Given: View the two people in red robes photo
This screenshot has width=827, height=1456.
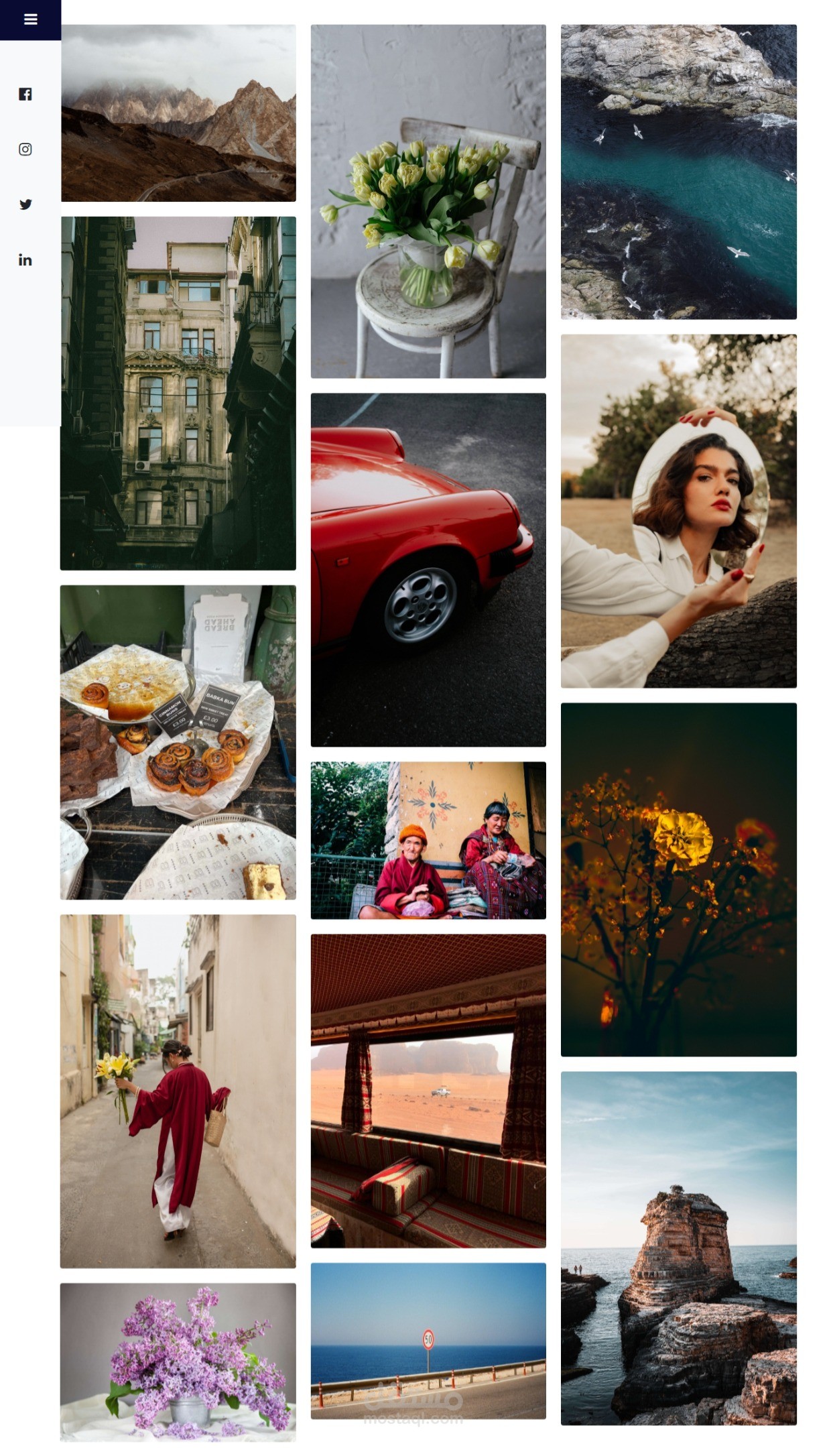Looking at the screenshot, I should 428,839.
